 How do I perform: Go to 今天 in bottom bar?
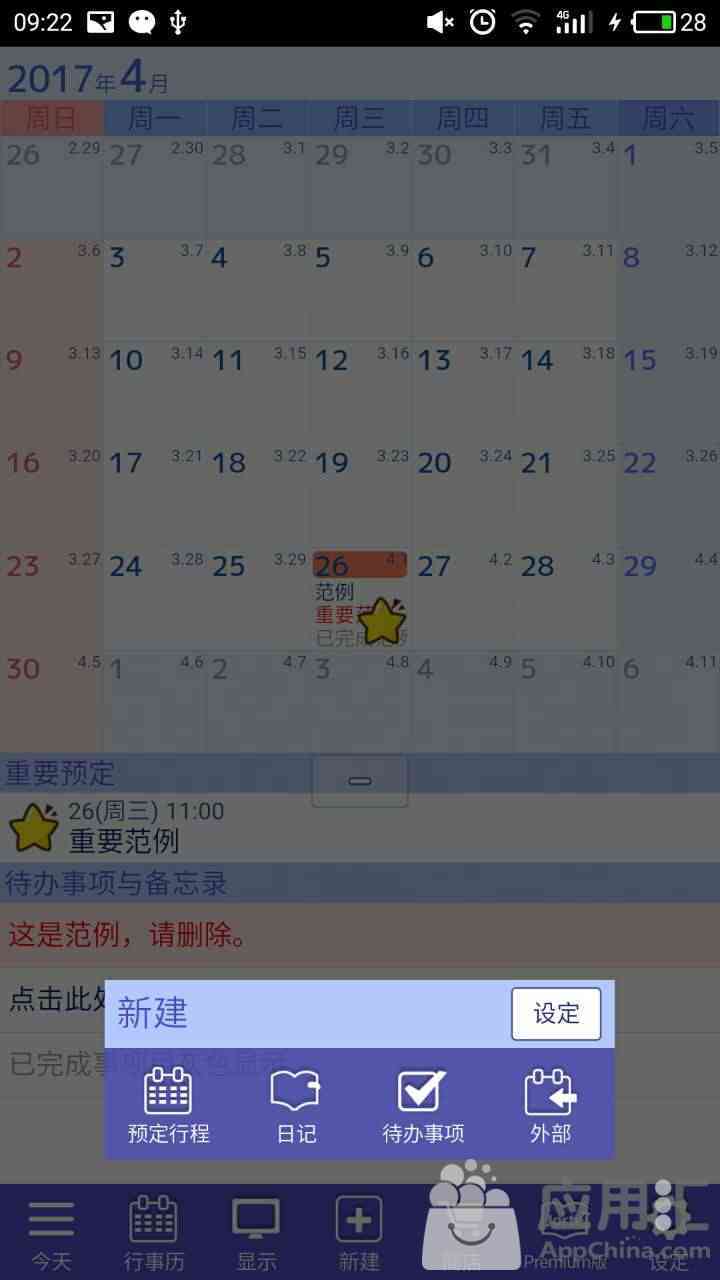point(51,1234)
